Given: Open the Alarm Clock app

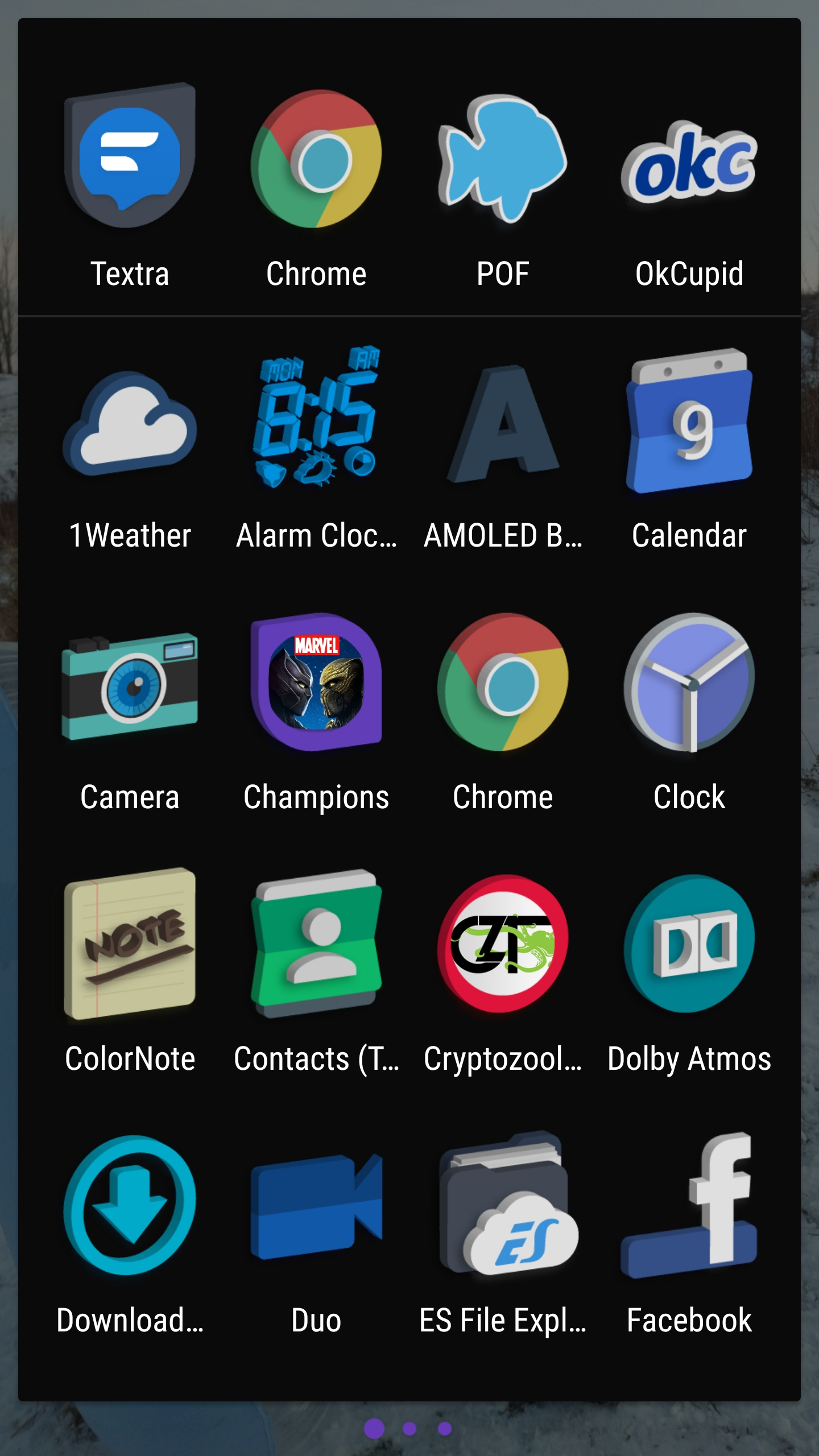Looking at the screenshot, I should point(316,418).
